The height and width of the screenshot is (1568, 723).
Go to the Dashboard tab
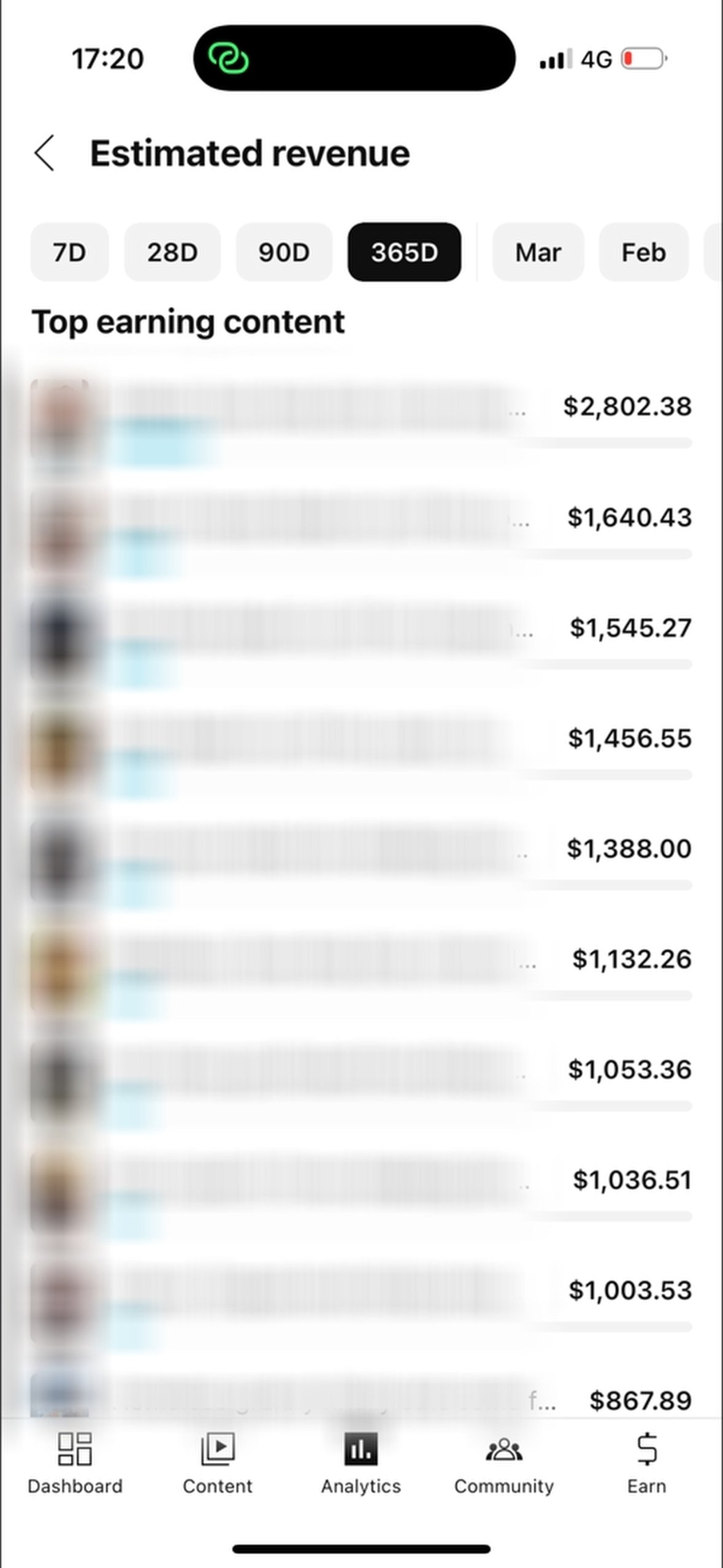point(75,1463)
